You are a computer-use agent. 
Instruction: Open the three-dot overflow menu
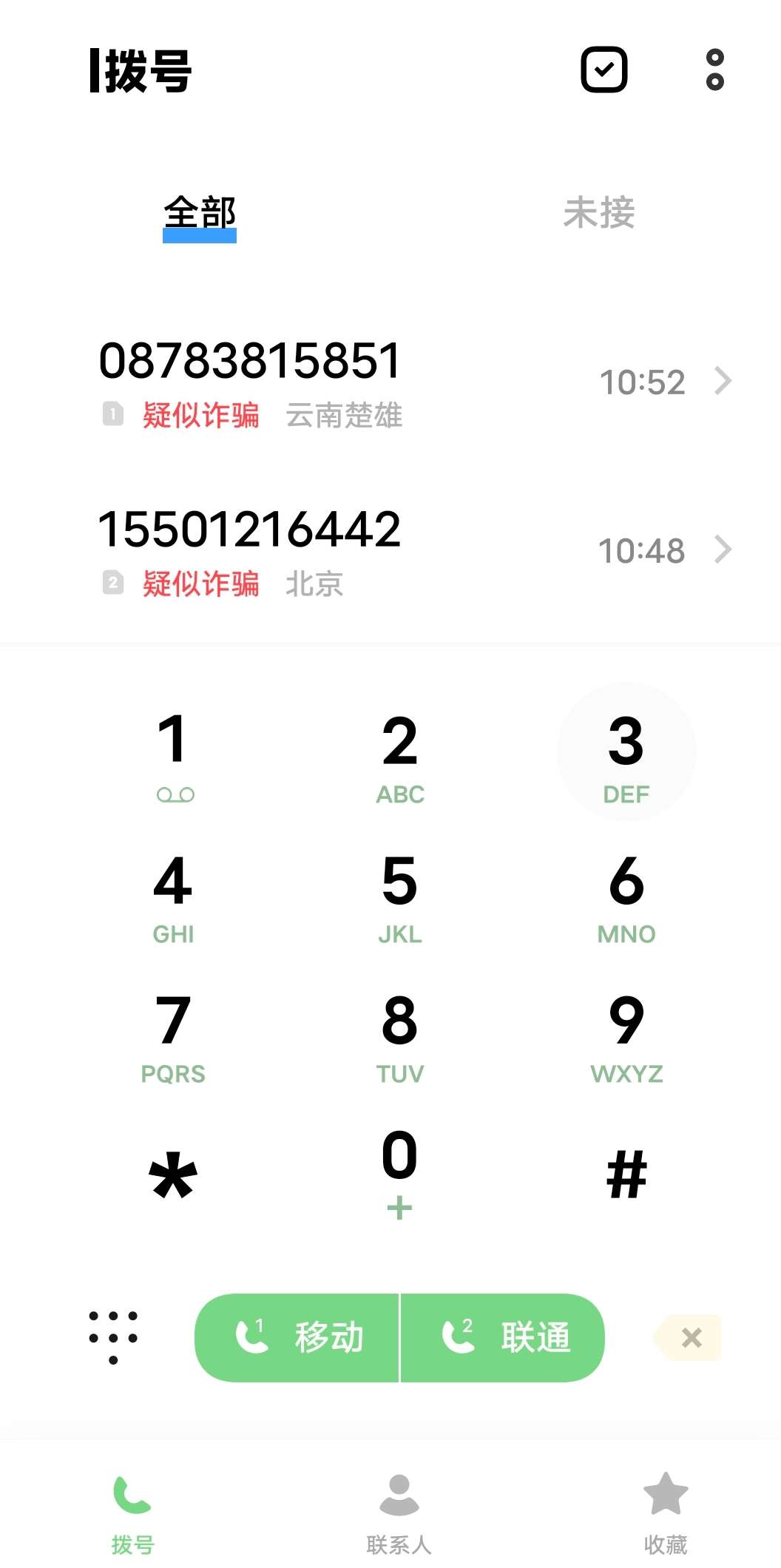[714, 70]
